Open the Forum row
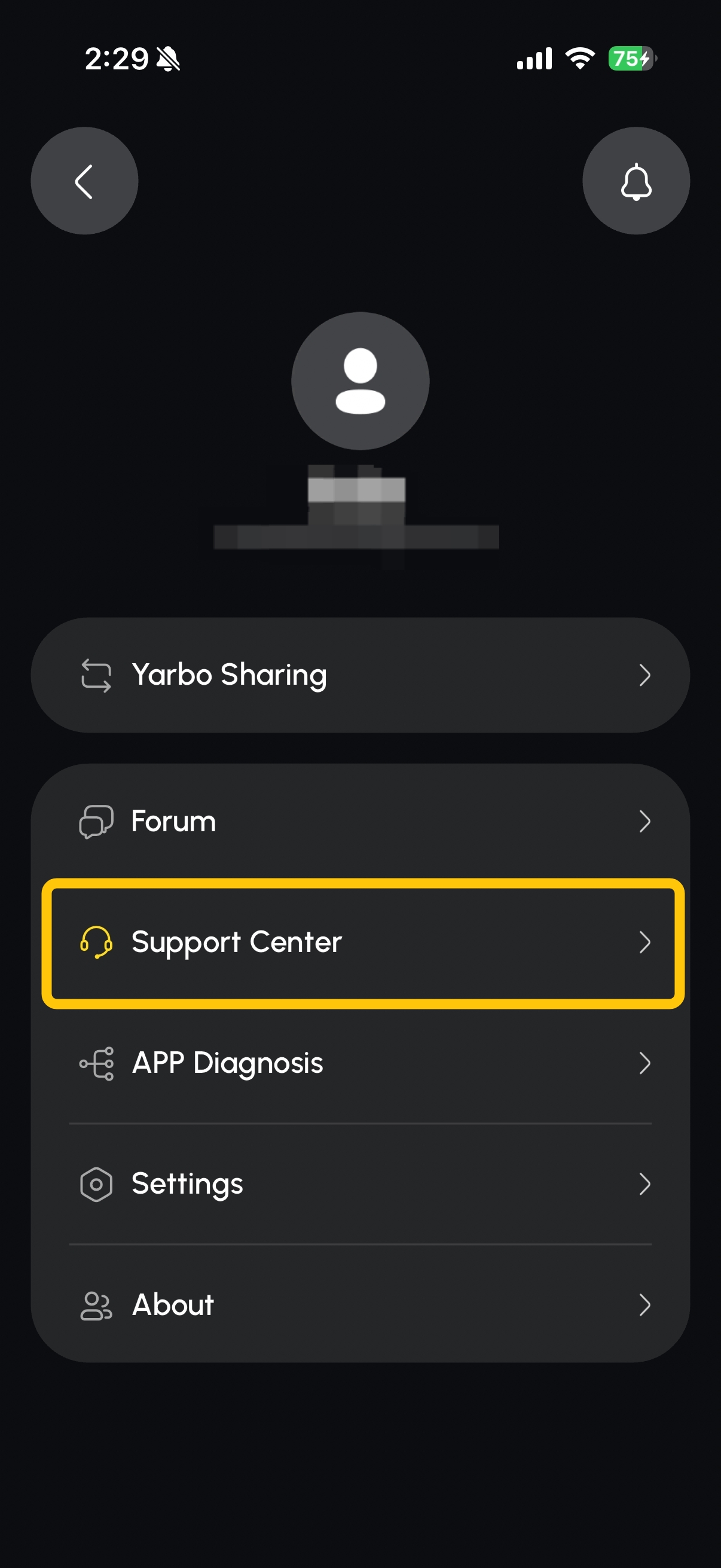The width and height of the screenshot is (721, 1568). tap(360, 821)
